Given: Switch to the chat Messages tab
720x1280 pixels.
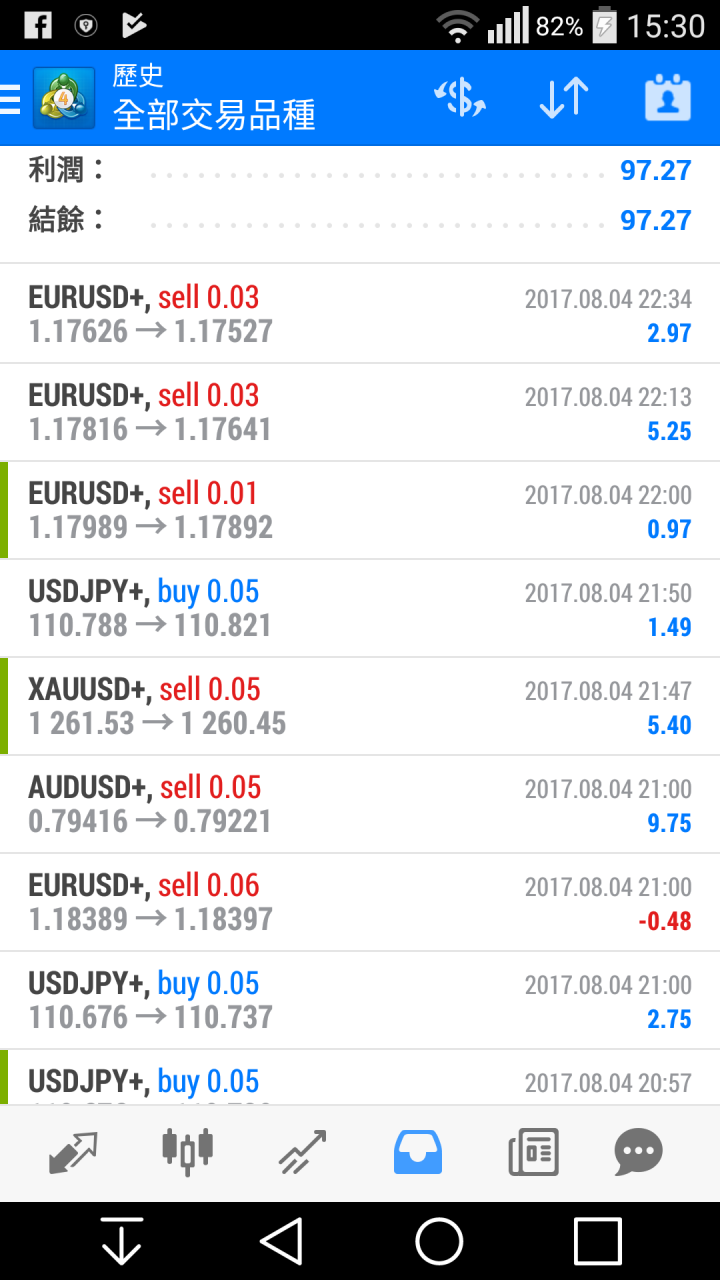Looking at the screenshot, I should (x=638, y=1153).
